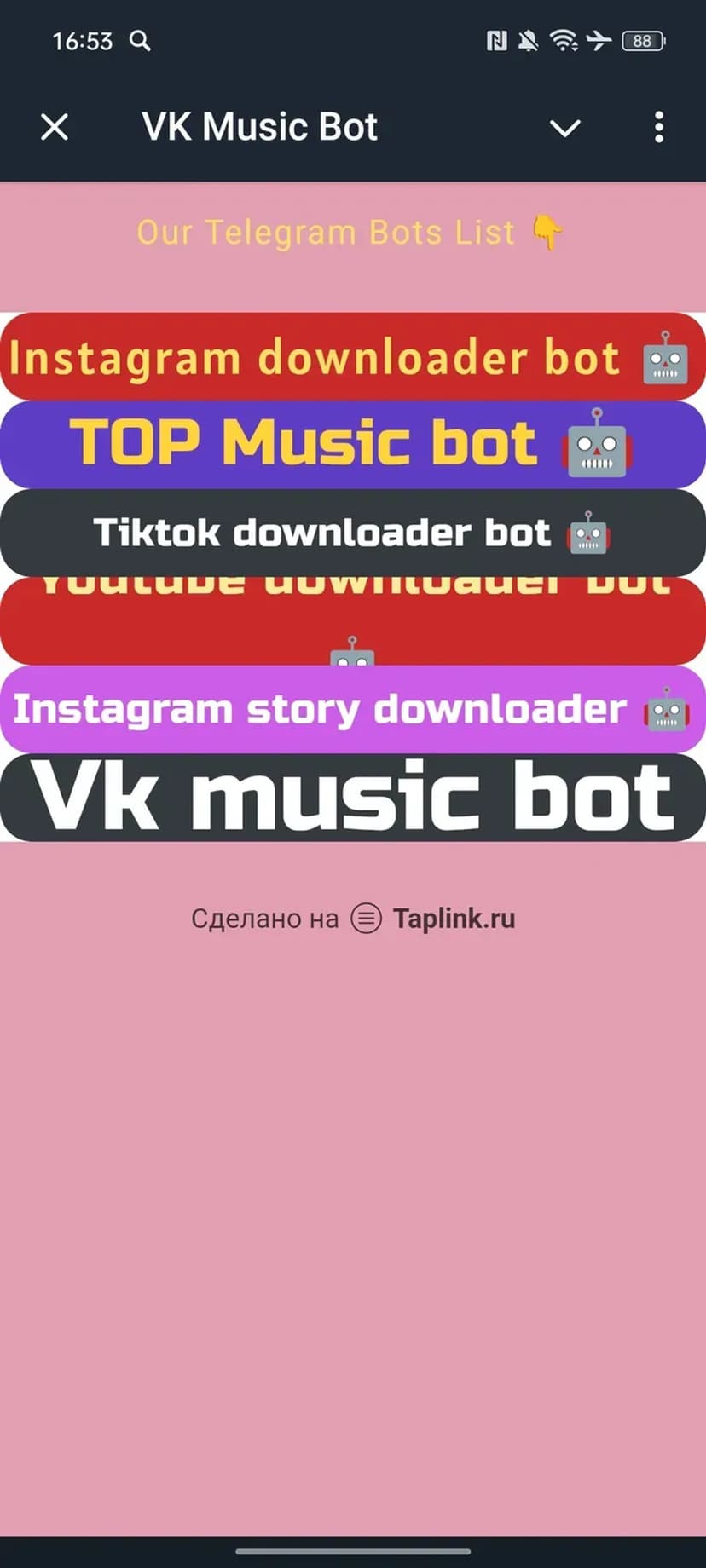Open Instagram downloader bot

coord(353,357)
